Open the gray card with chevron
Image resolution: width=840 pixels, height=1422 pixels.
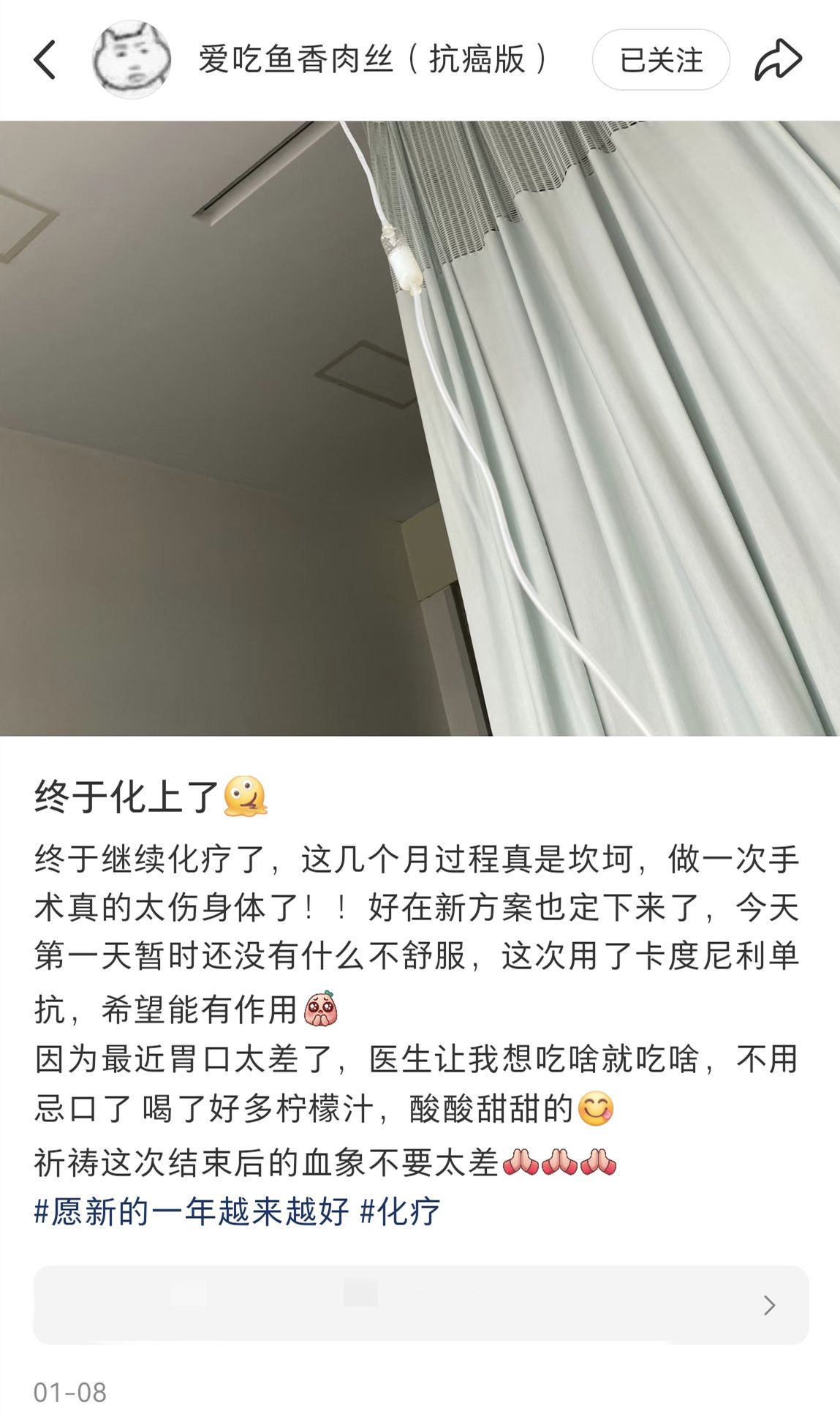point(420,1305)
